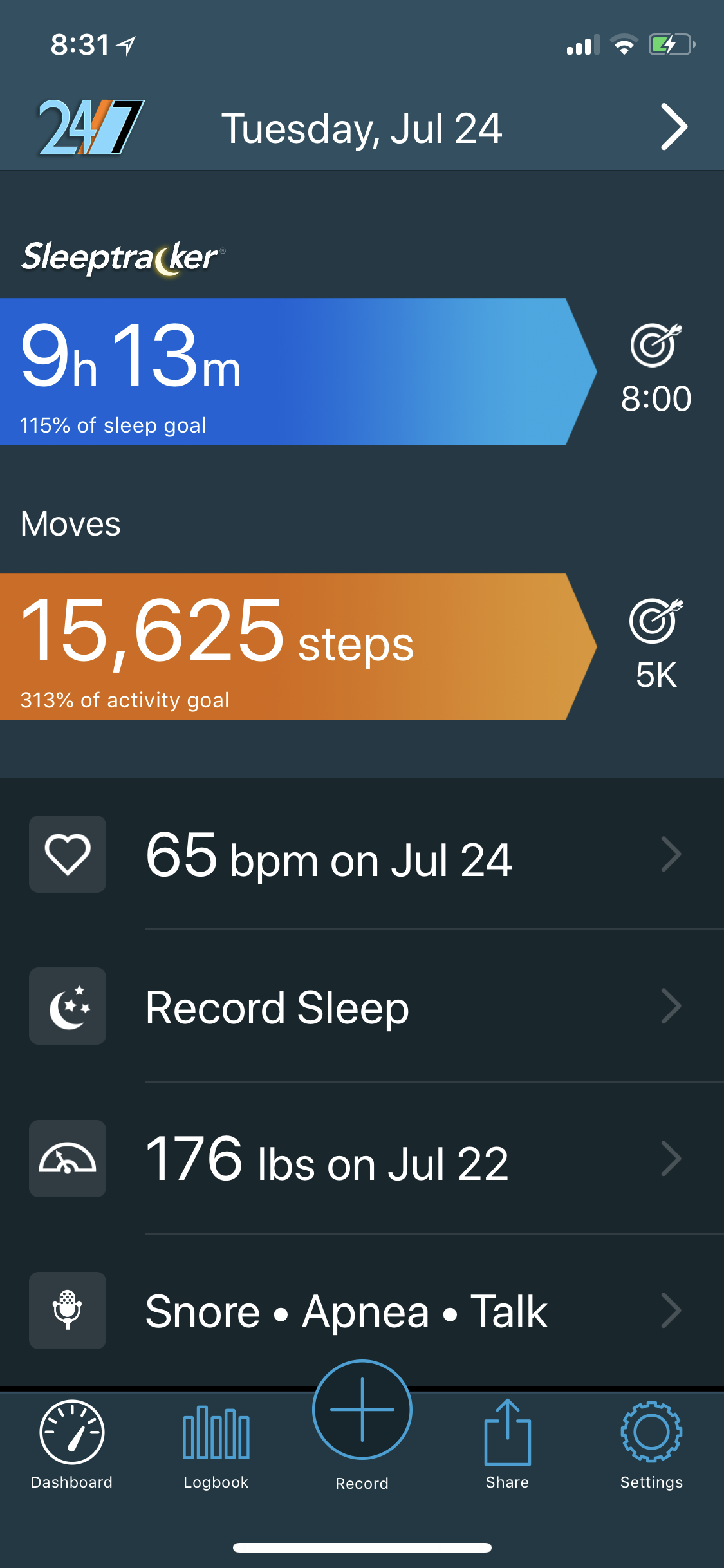Viewport: 724px width, 1568px height.
Task: Go to the next day with the arrow
Action: pyautogui.click(x=674, y=127)
